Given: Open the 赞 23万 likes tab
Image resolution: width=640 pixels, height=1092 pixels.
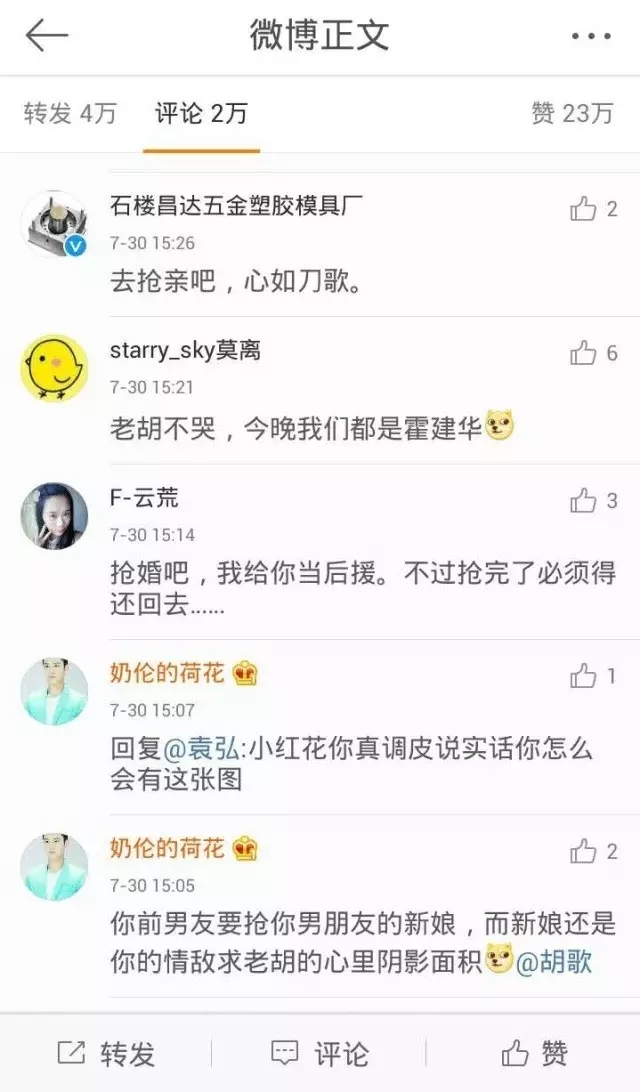Looking at the screenshot, I should coord(572,113).
